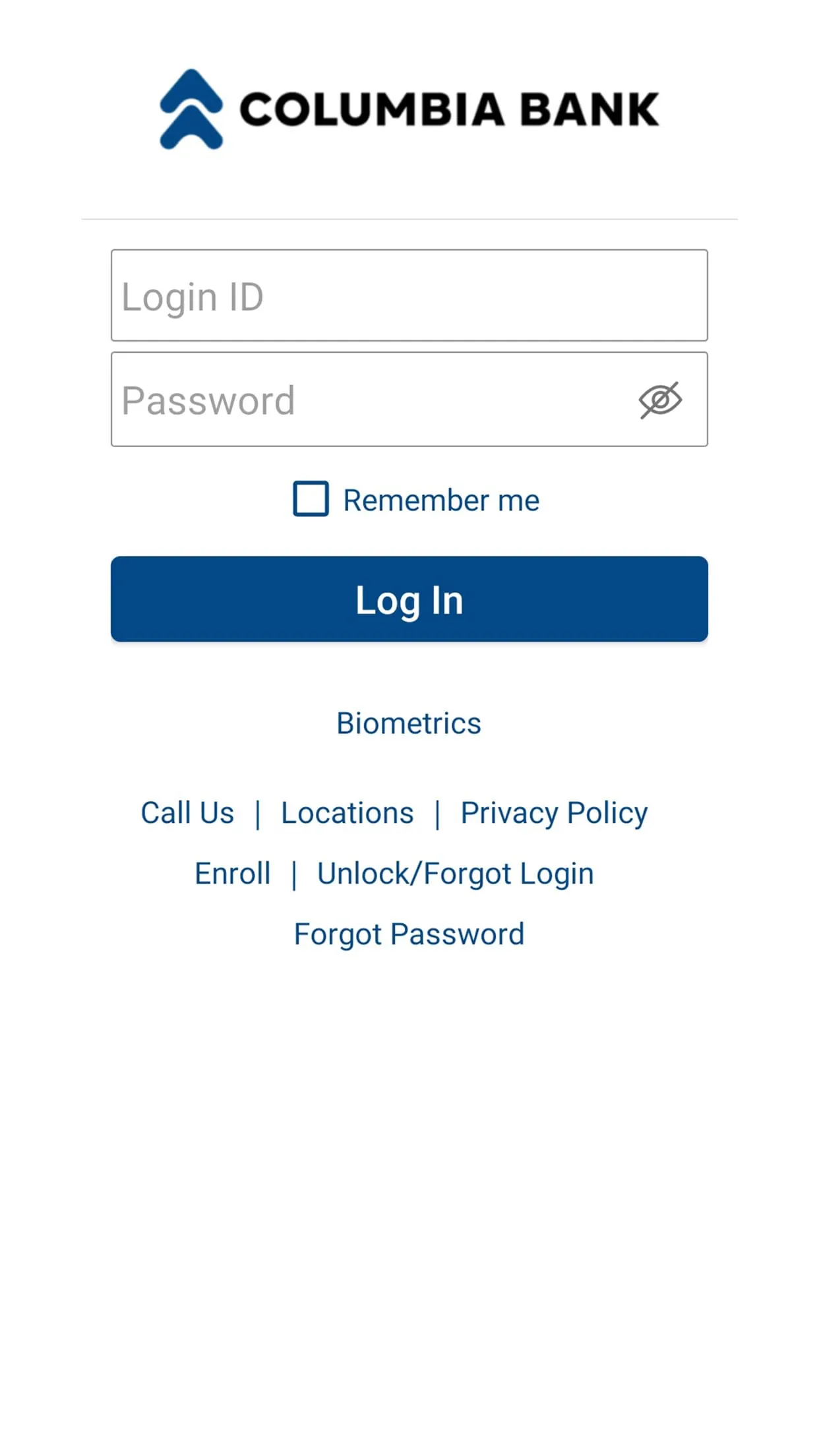Click the Remember me label text
819x1456 pixels.
(x=440, y=499)
